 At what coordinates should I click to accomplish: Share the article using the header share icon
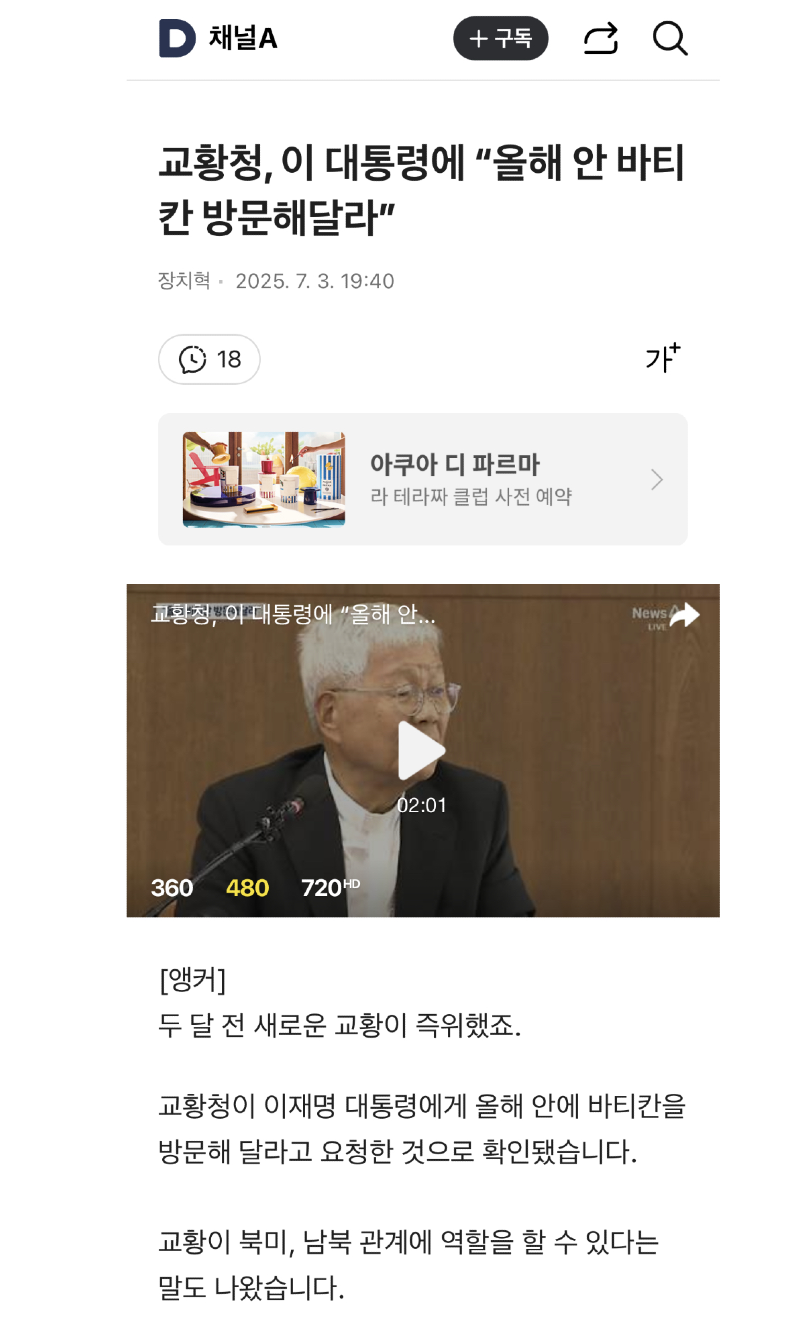(x=599, y=39)
